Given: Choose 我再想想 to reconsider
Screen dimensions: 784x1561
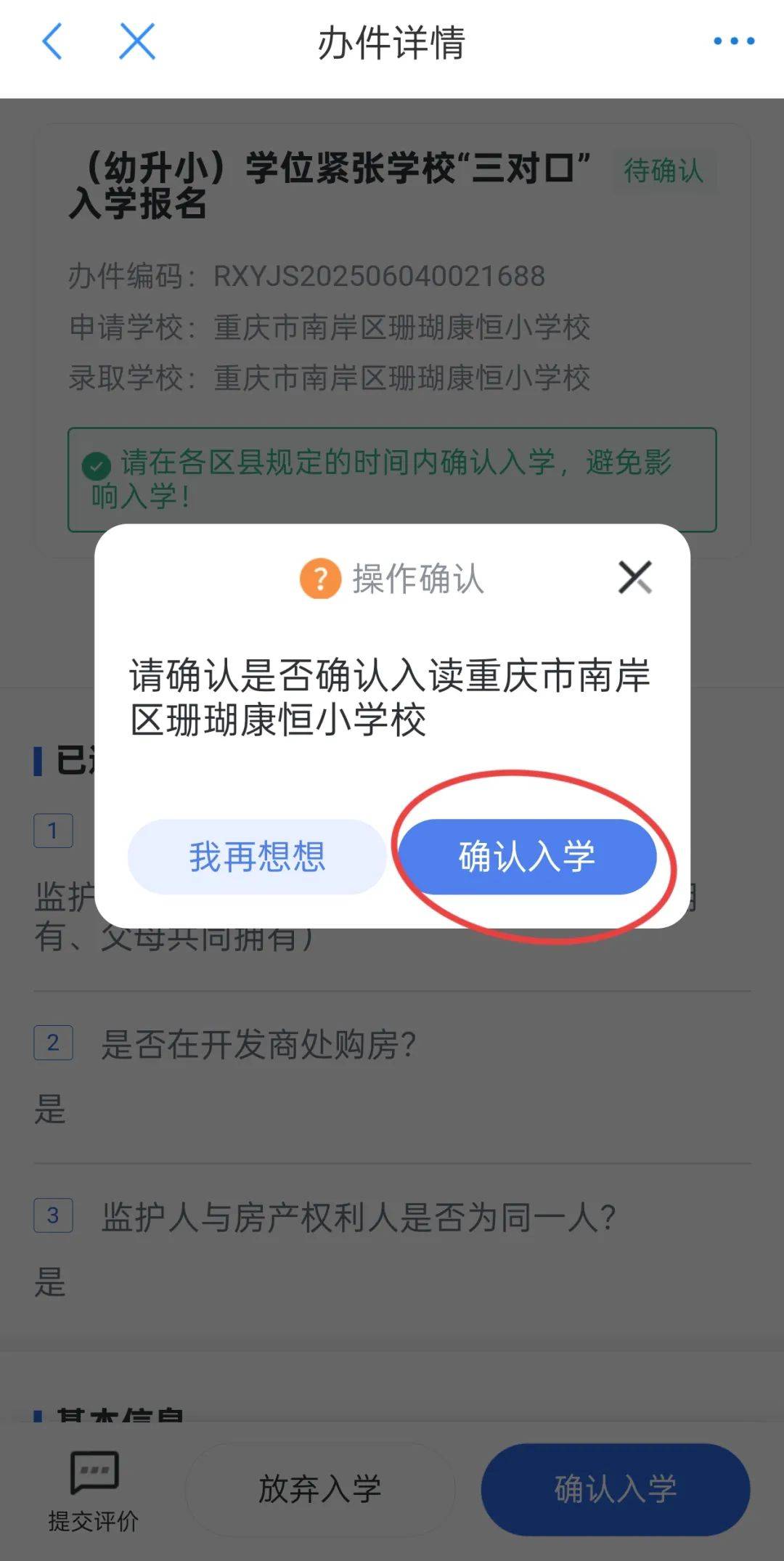Looking at the screenshot, I should (257, 857).
